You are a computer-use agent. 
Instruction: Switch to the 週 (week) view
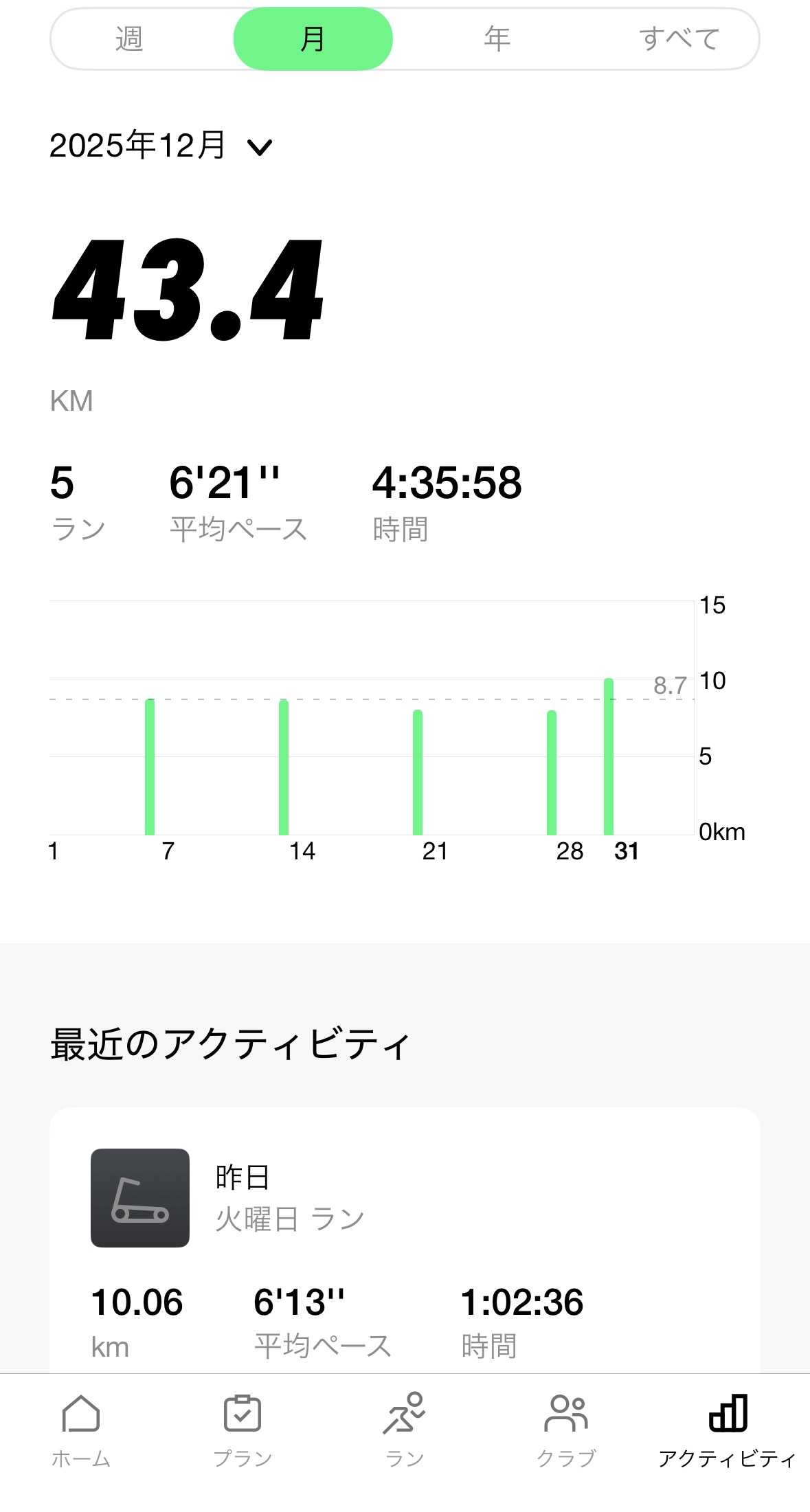pos(129,39)
